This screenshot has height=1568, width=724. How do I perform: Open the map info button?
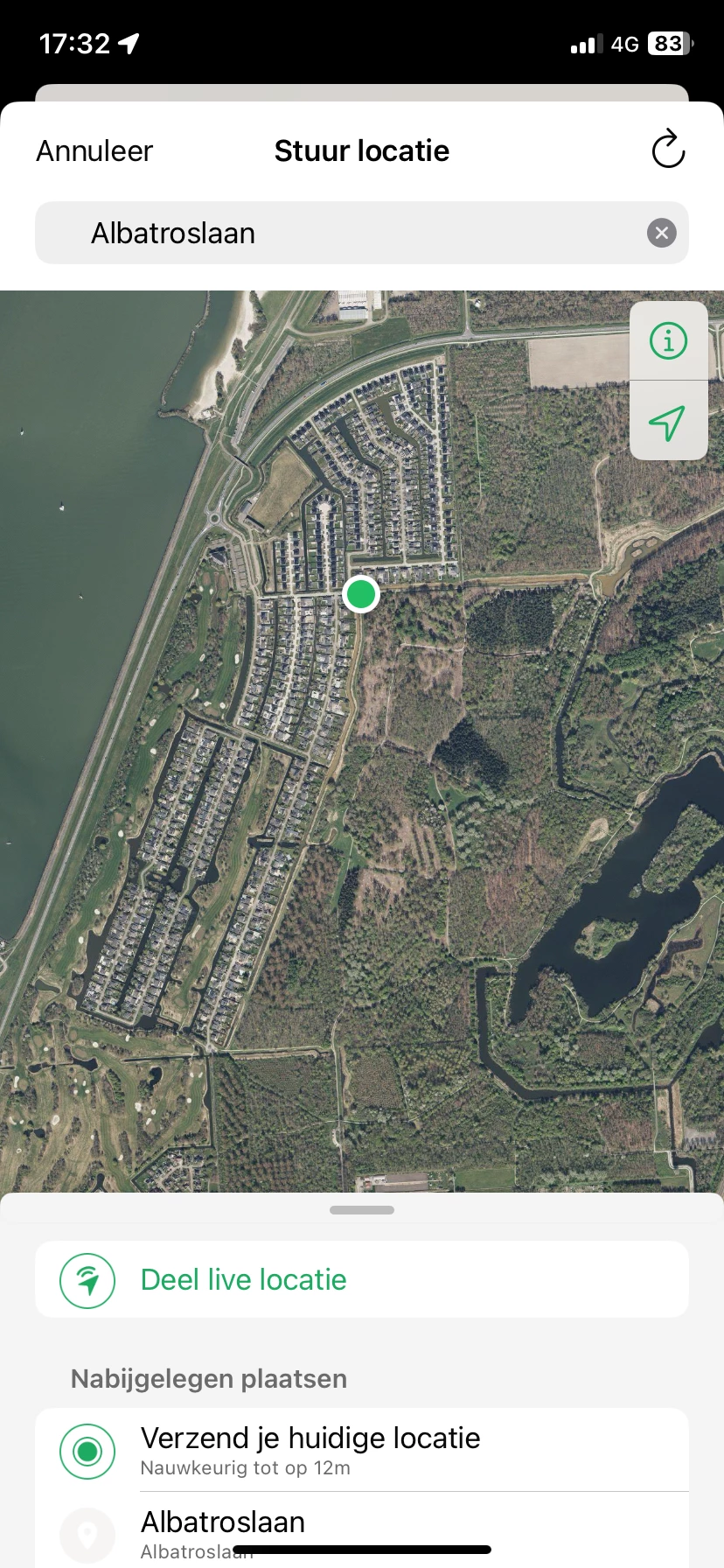pos(668,341)
